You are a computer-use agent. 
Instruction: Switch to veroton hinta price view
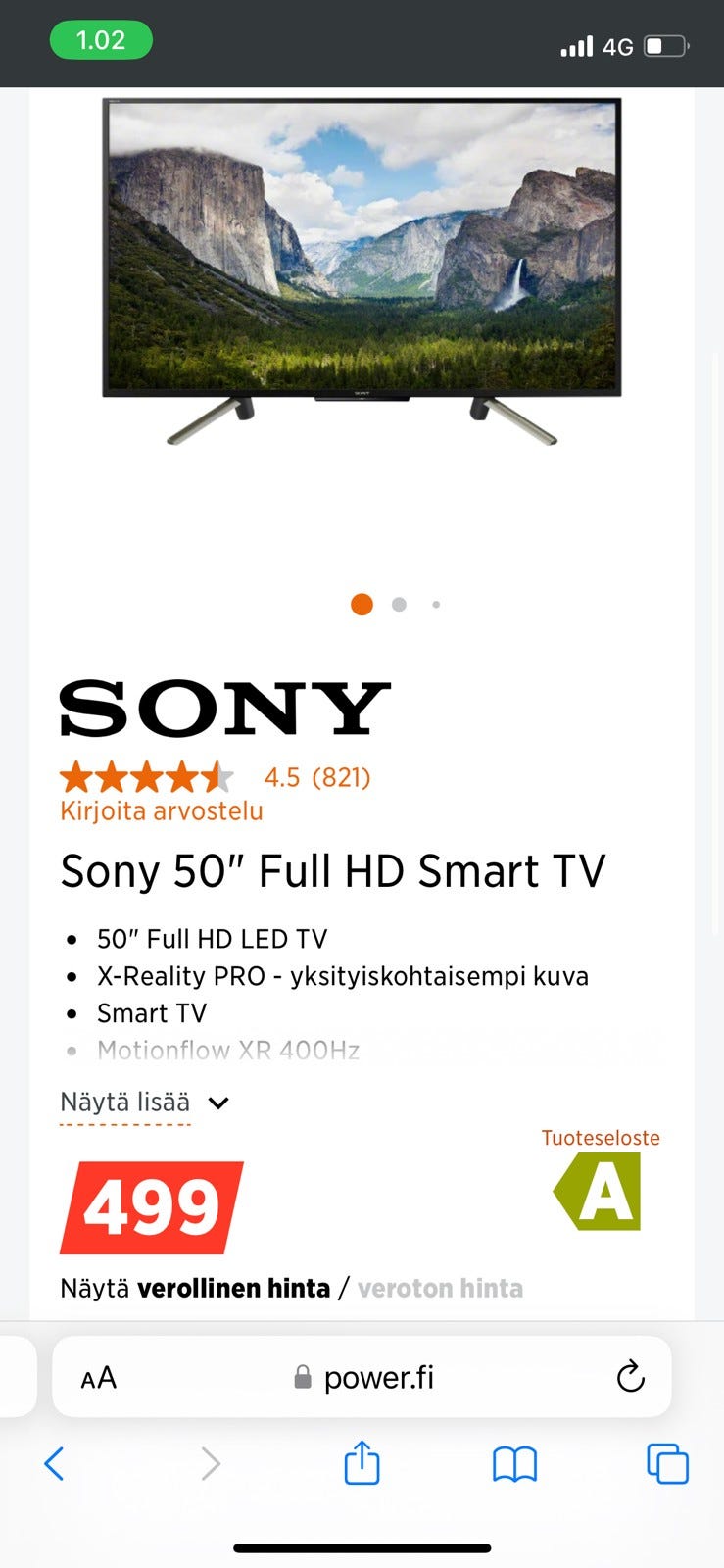pyautogui.click(x=440, y=1288)
